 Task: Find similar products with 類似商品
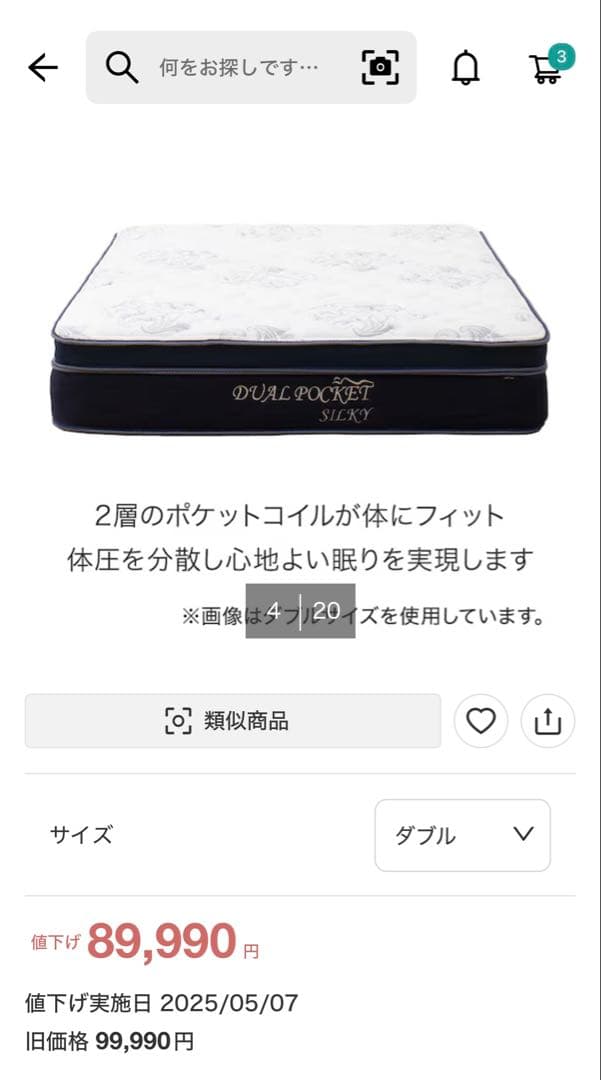232,721
